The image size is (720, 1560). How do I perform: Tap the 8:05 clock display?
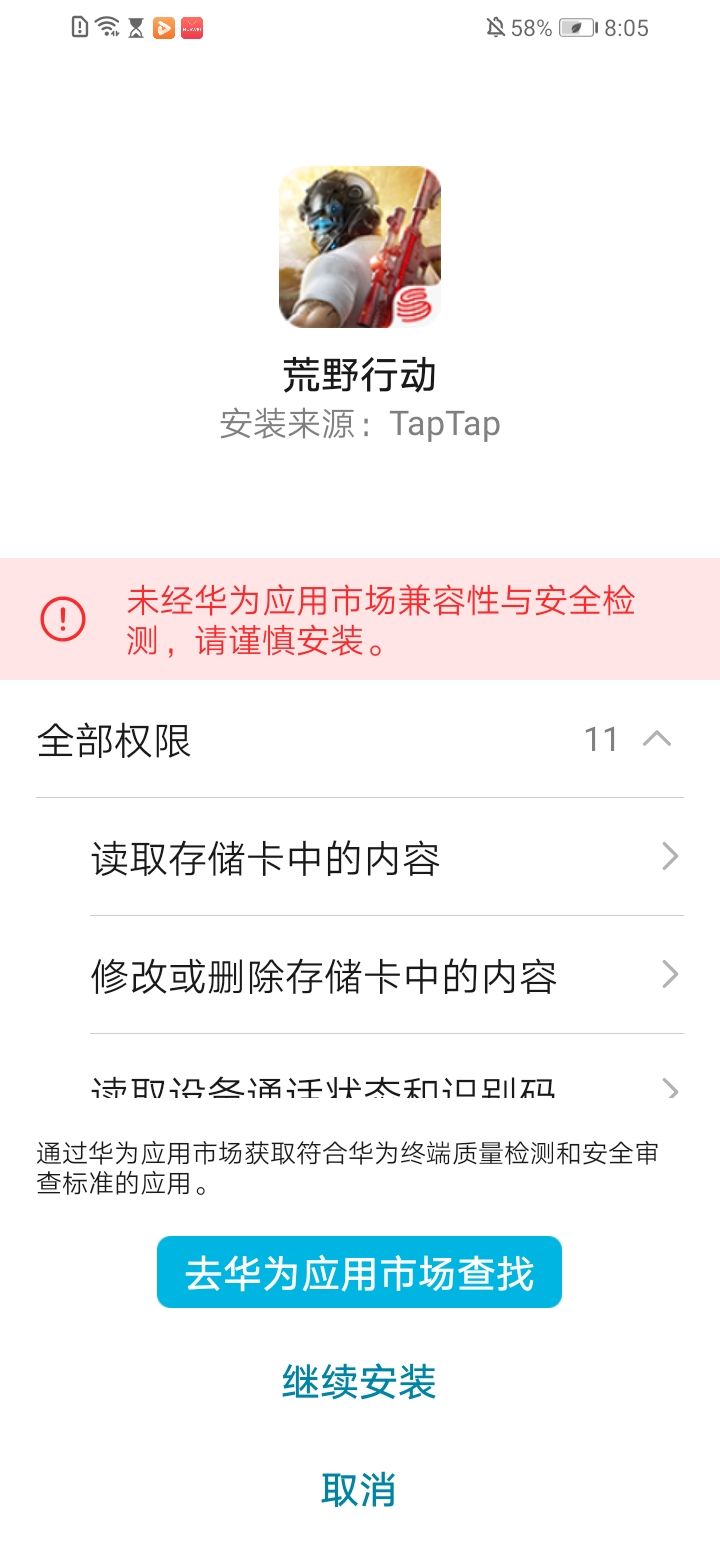625,27
